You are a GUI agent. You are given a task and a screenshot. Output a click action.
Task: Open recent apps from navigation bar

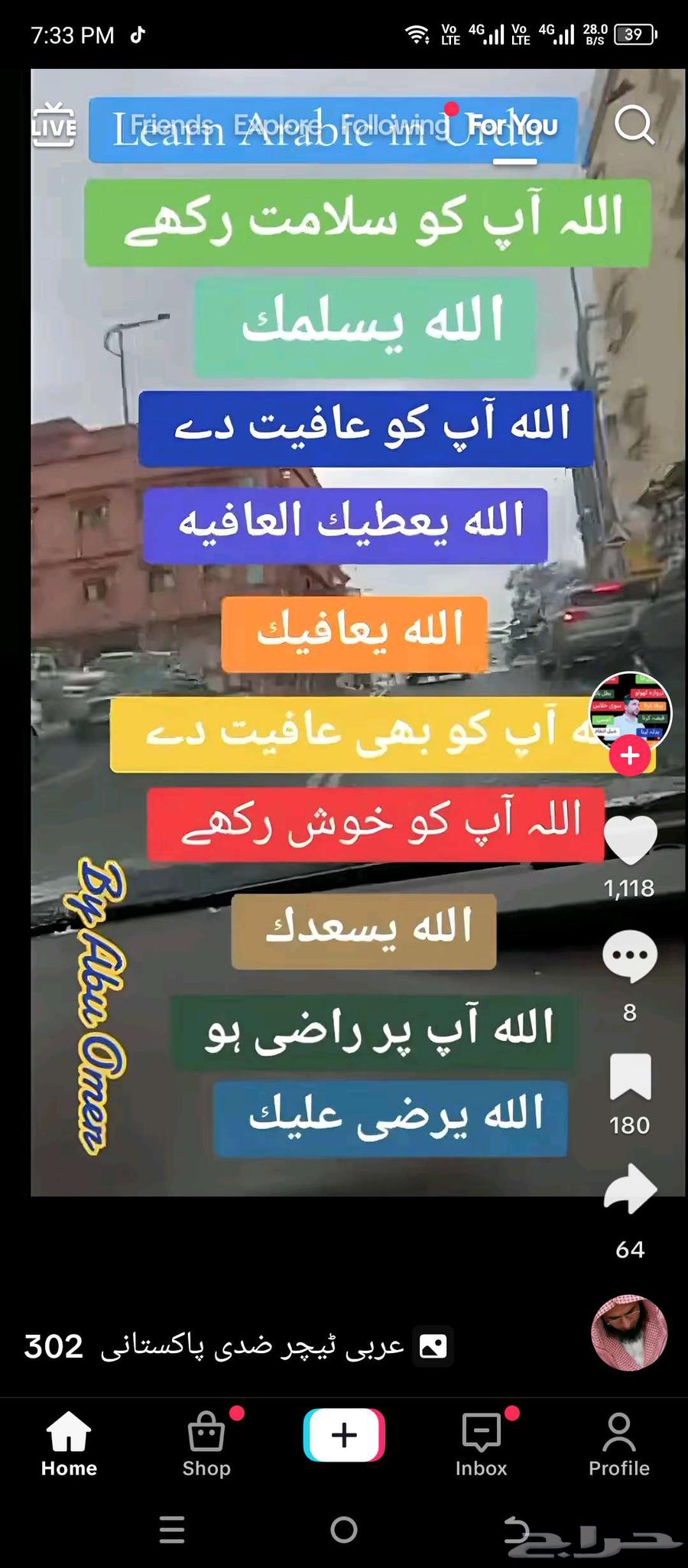172,1530
